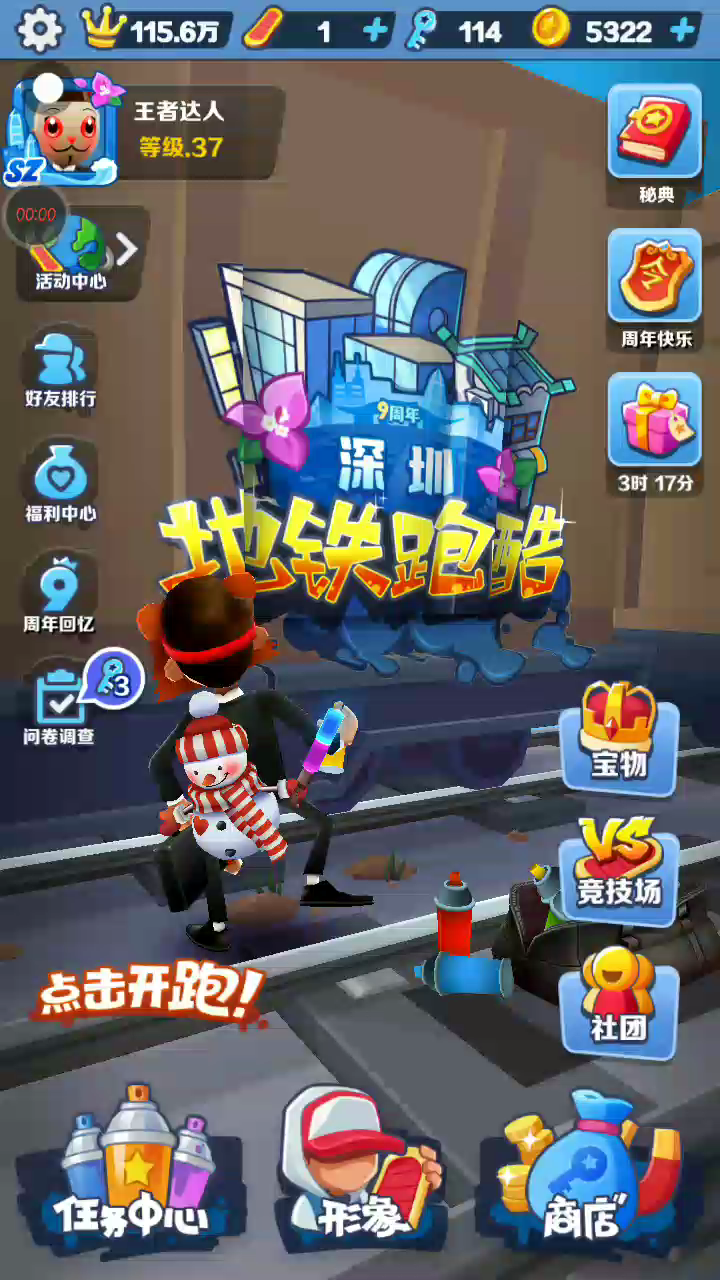The width and height of the screenshot is (720, 1280).
Task: Open 周年回忆 anniversary memories
Action: [x=60, y=596]
